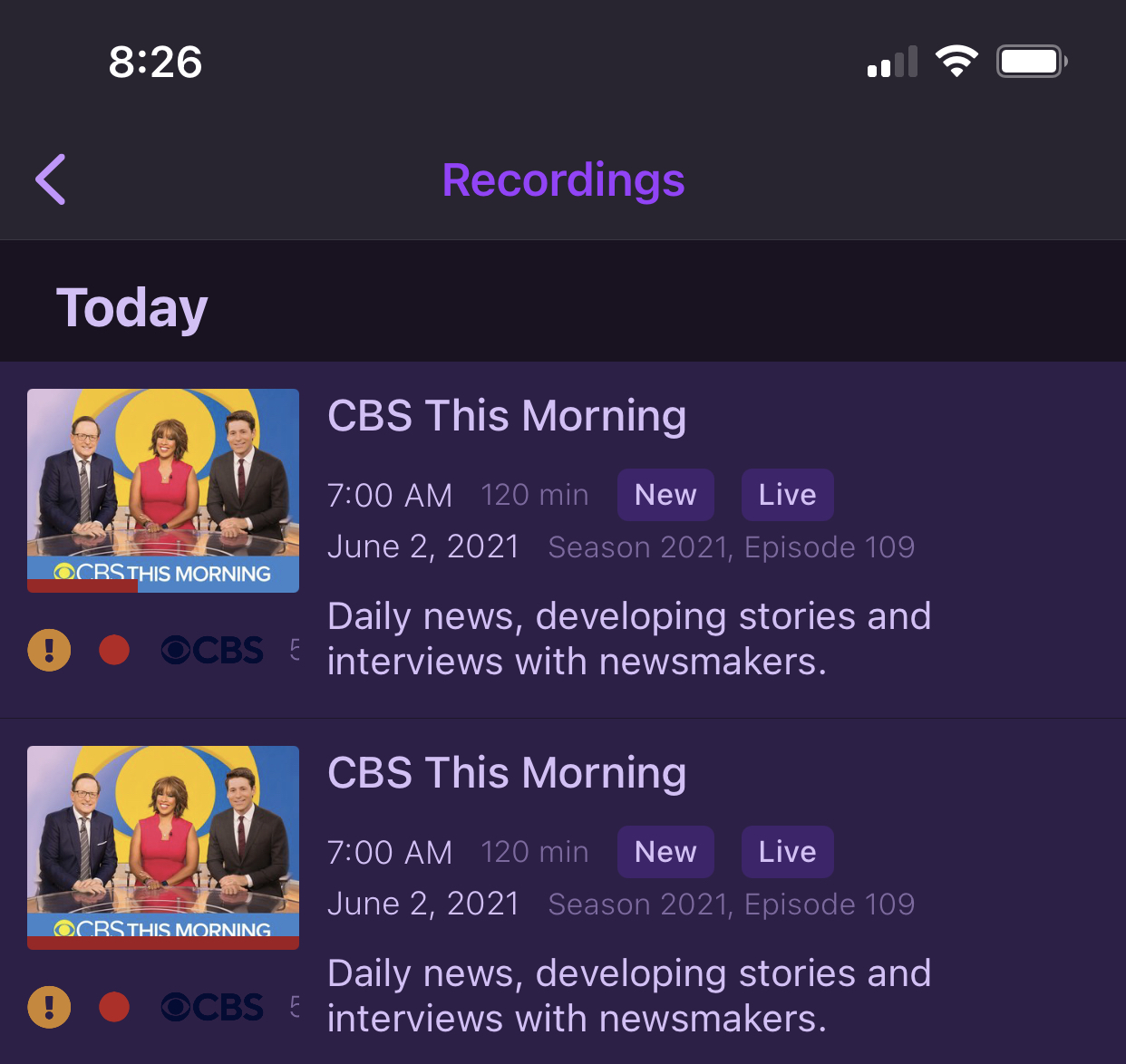Viewport: 1126px width, 1064px height.
Task: Go back from the Recordings screen
Action: [52, 179]
